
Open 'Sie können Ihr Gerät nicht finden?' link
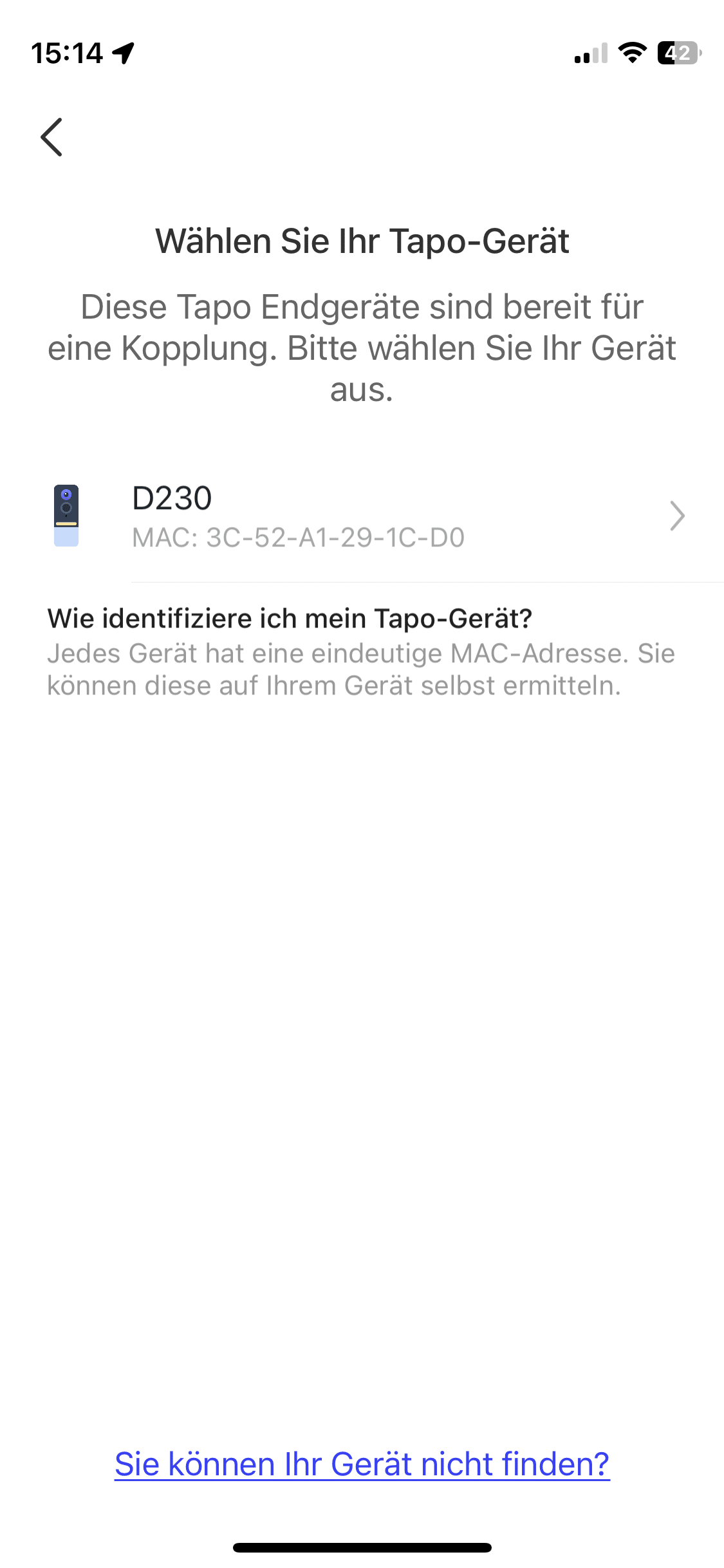click(x=362, y=1464)
